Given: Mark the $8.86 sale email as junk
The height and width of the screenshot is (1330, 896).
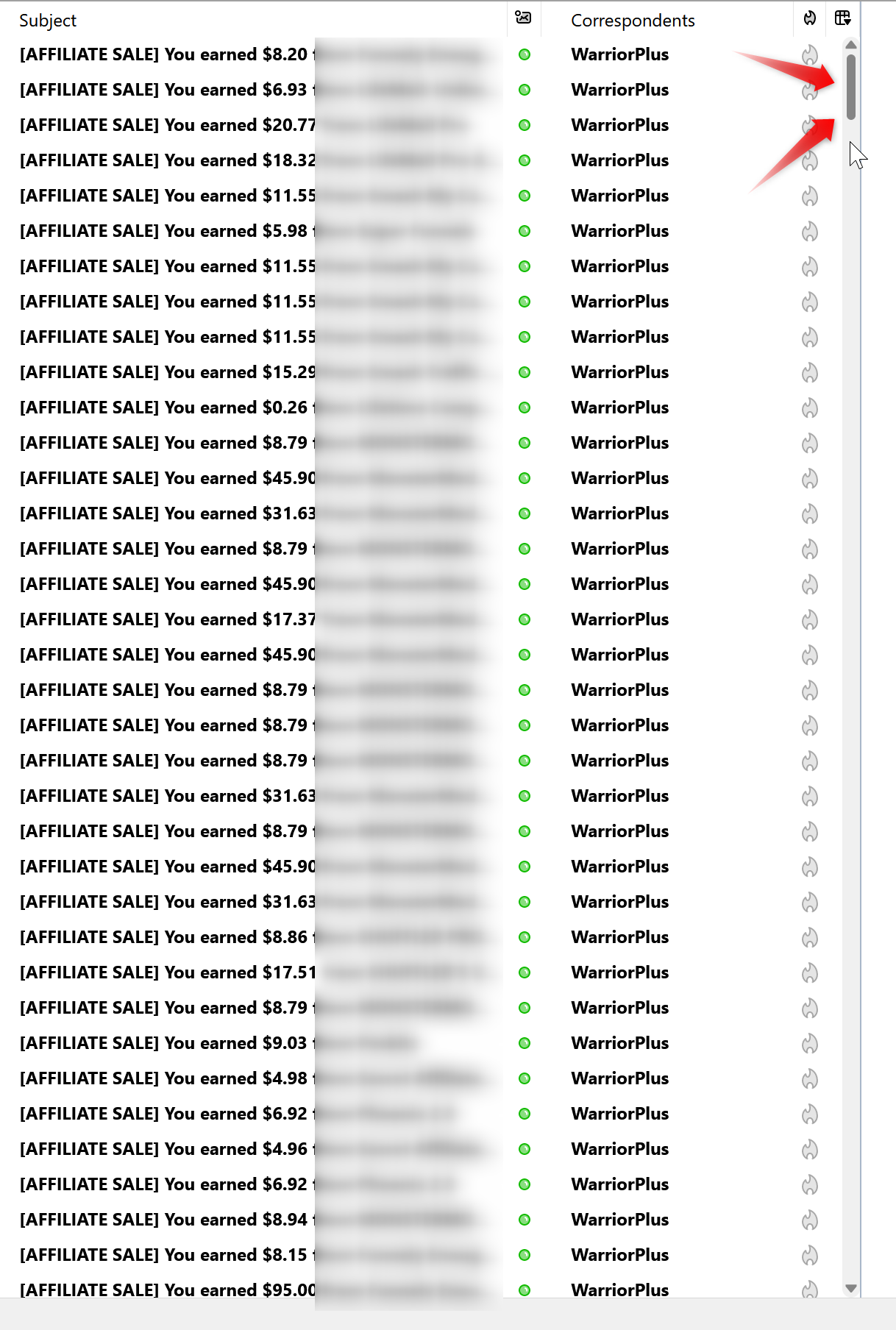Looking at the screenshot, I should [809, 937].
